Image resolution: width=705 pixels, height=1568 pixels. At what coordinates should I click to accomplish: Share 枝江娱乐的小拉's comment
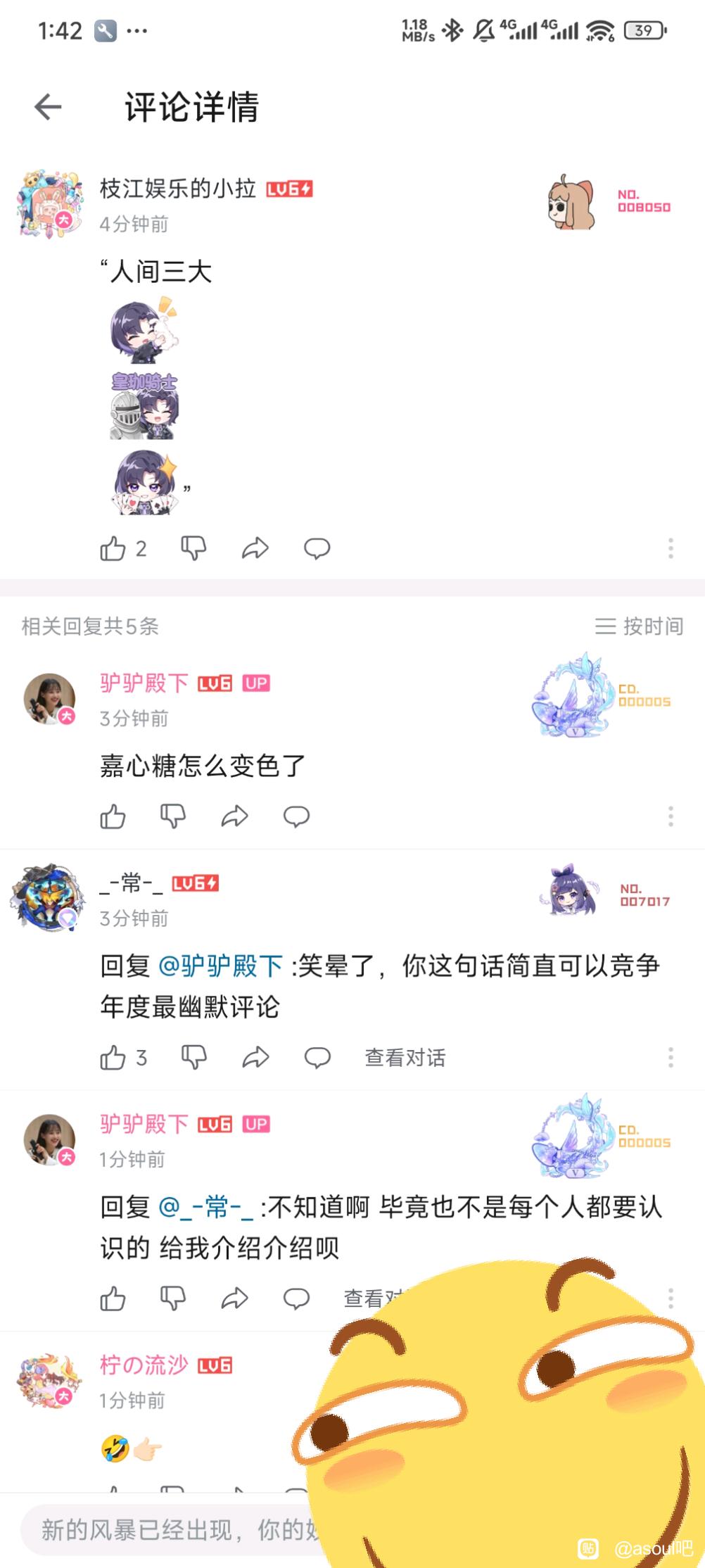[255, 548]
